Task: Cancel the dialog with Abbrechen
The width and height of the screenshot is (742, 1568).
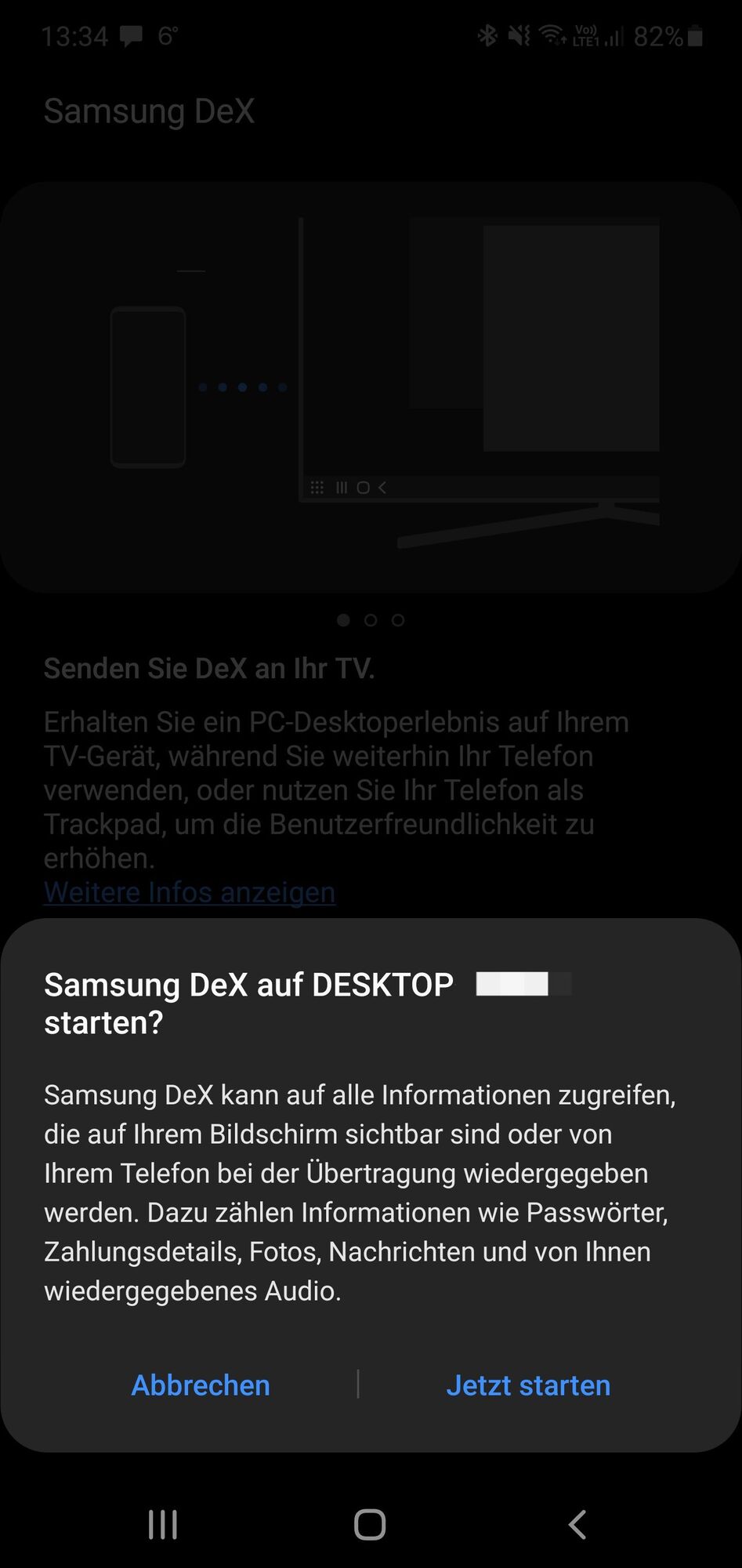Action: pos(200,1385)
